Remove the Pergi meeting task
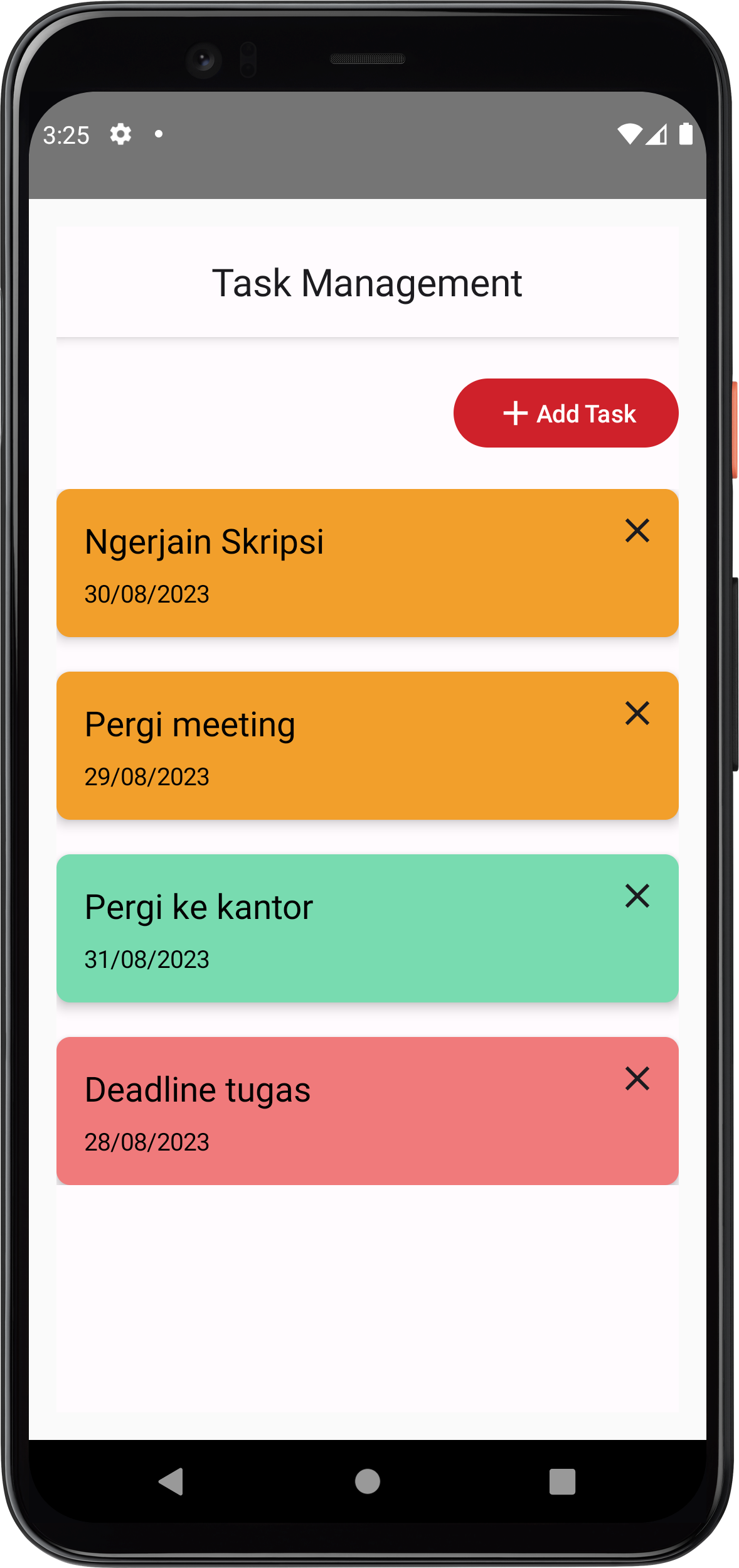This screenshot has height=1568, width=739. (x=637, y=713)
